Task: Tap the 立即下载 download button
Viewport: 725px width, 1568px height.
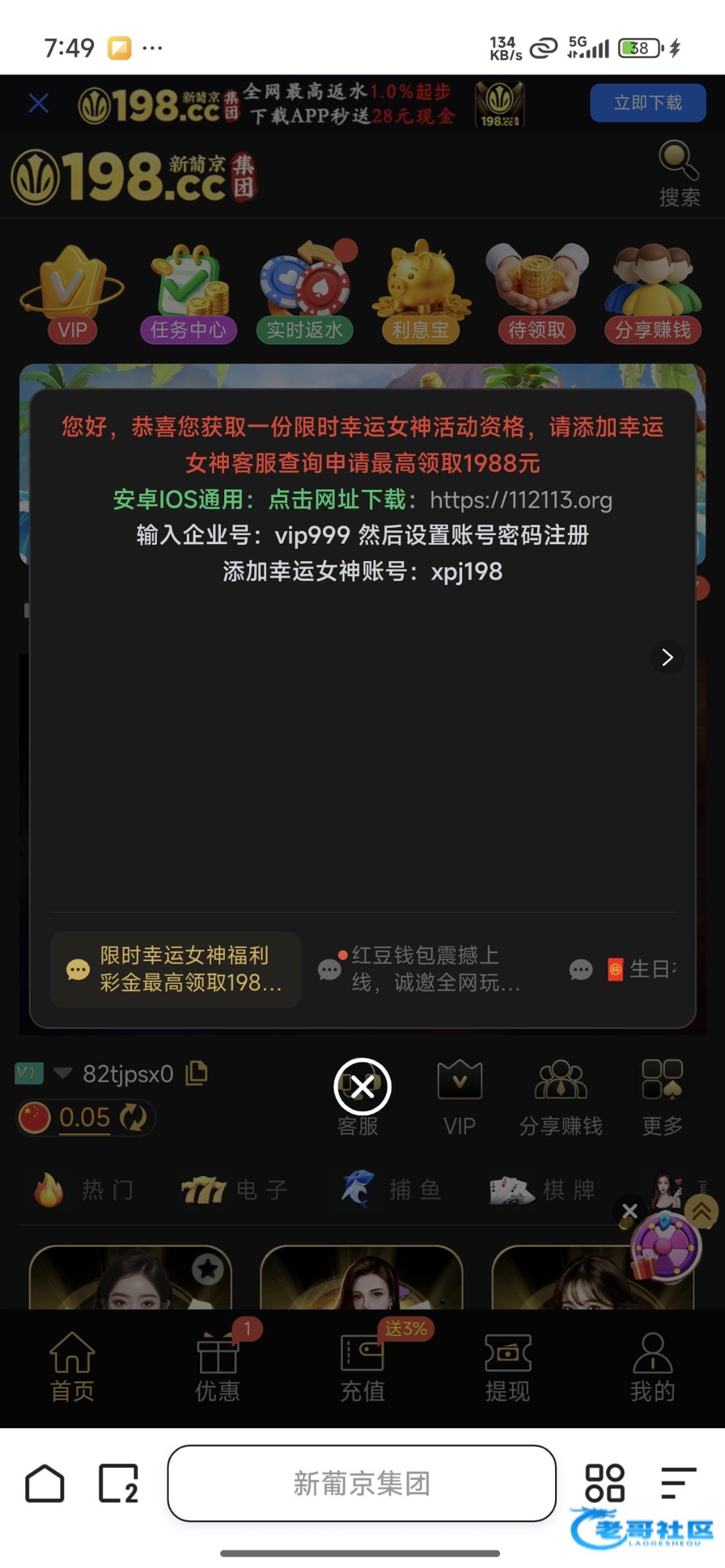Action: [x=647, y=103]
